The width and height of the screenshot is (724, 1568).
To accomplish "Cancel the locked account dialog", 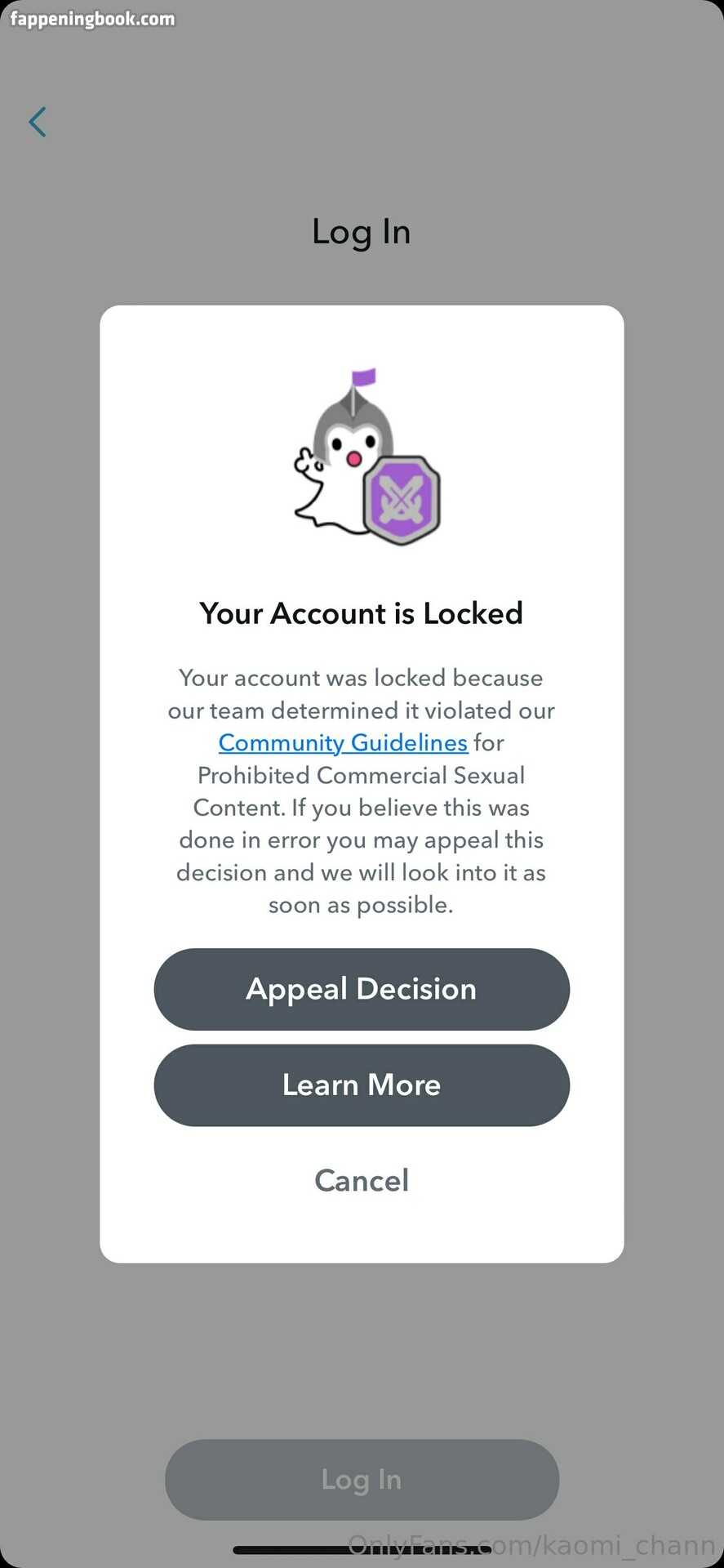I will coord(362,1180).
